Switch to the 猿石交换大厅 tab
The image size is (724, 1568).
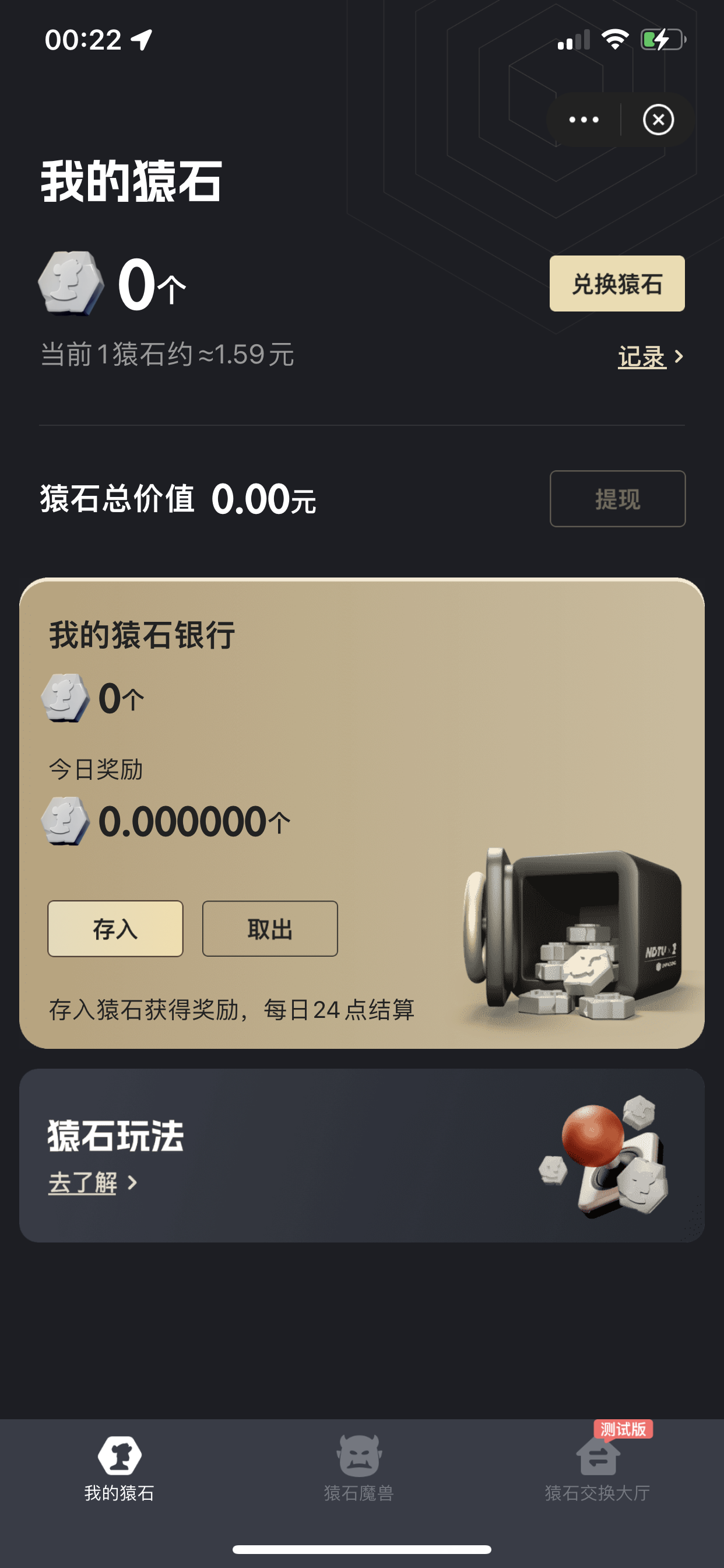coord(598,1468)
